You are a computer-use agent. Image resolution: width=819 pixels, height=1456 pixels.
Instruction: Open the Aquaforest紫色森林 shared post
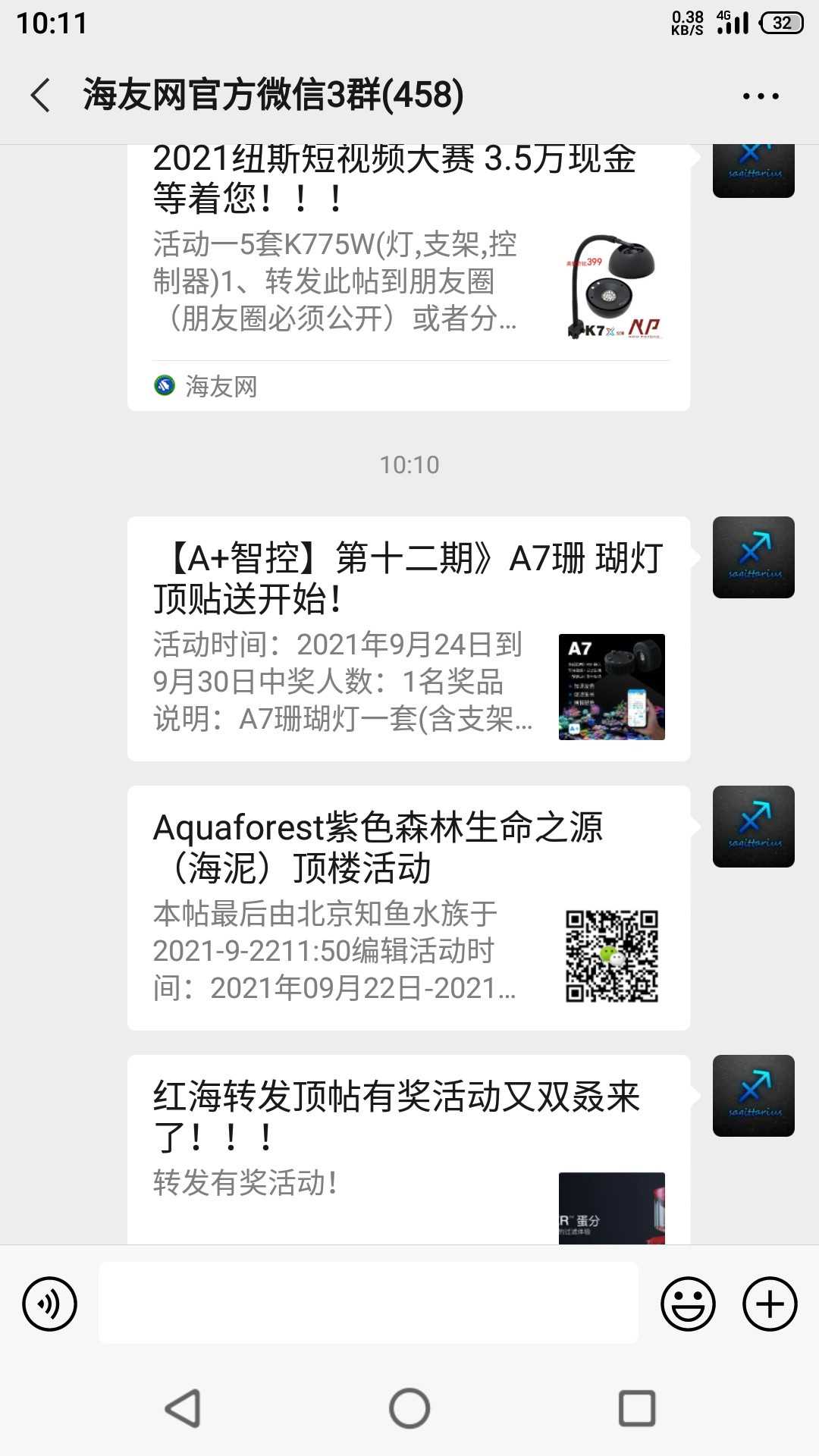(408, 908)
